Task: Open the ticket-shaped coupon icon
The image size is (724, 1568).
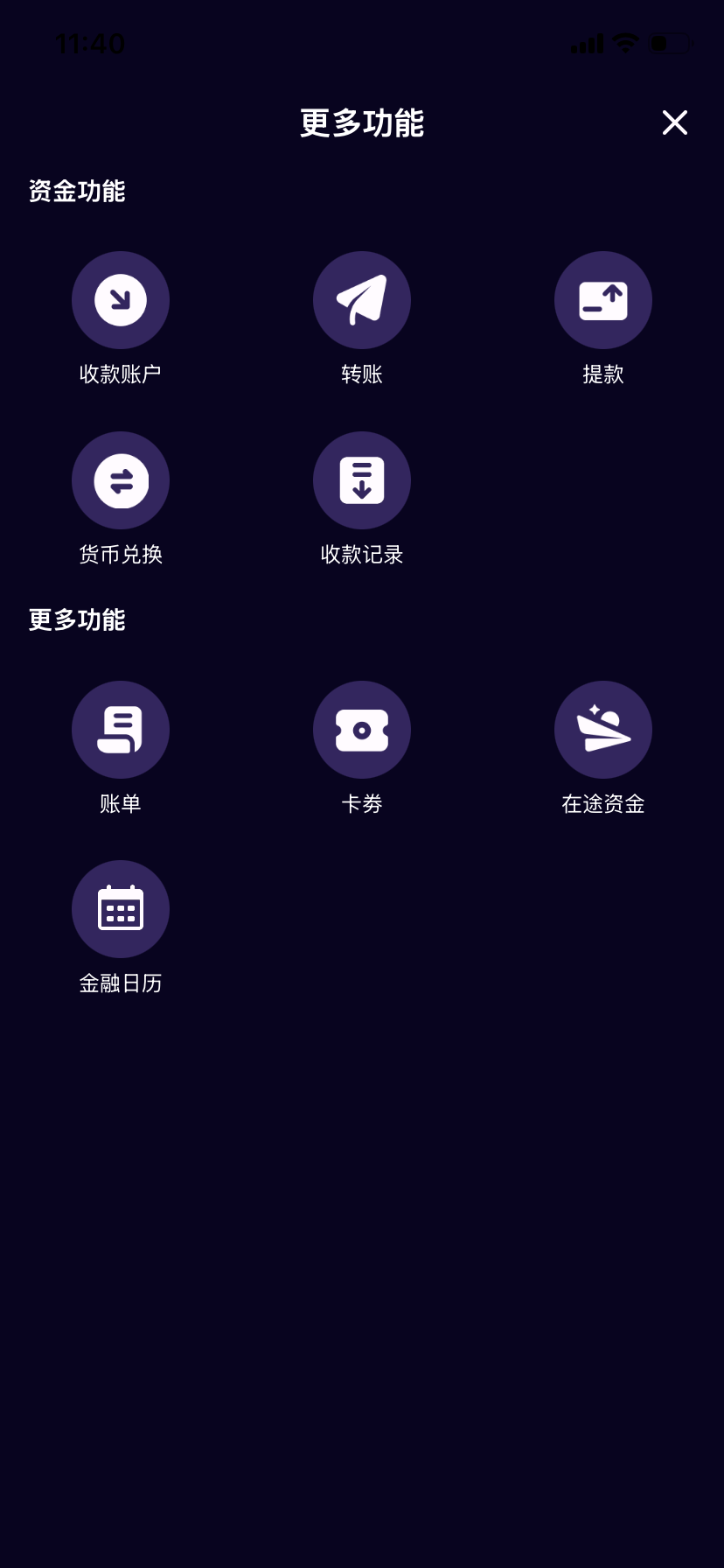Action: point(361,729)
